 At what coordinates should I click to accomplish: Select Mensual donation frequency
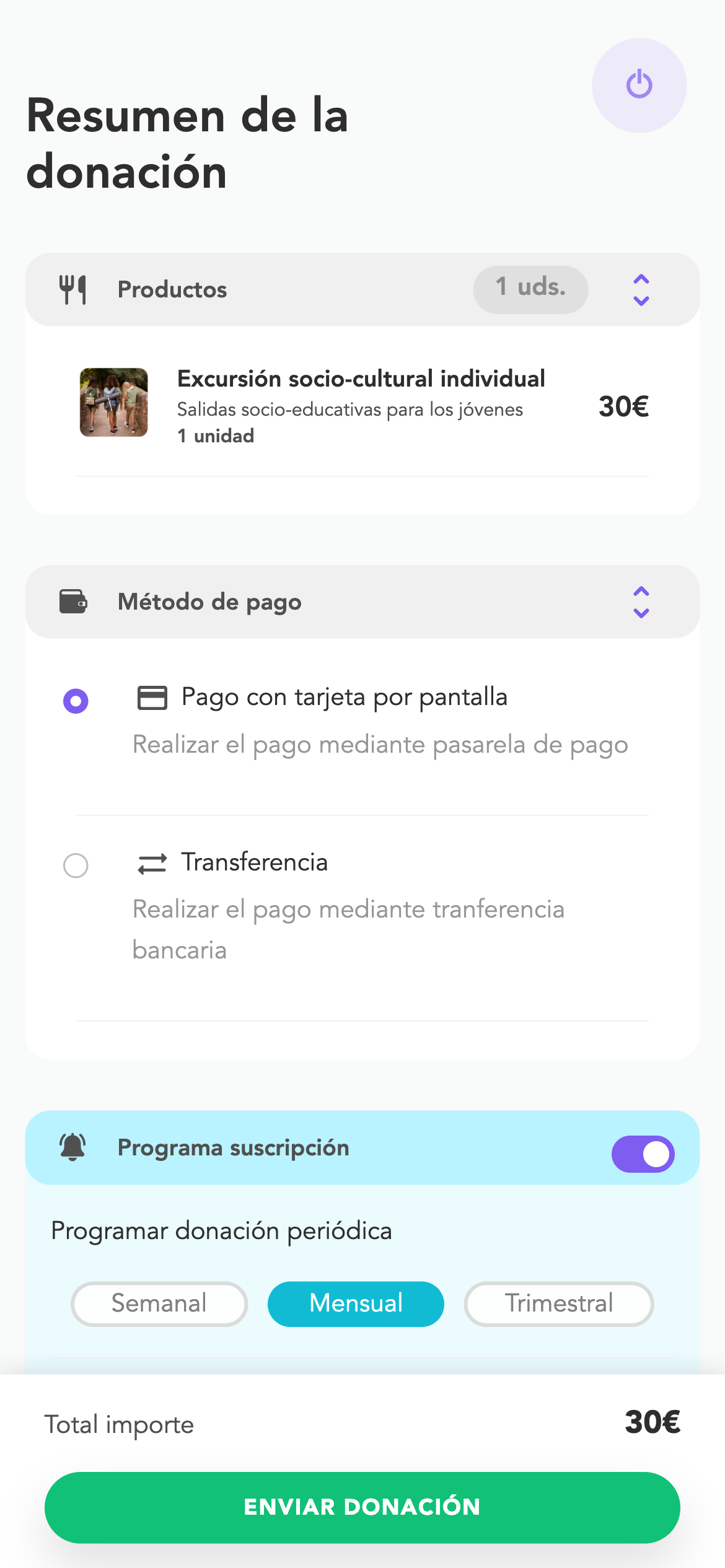coord(356,1303)
